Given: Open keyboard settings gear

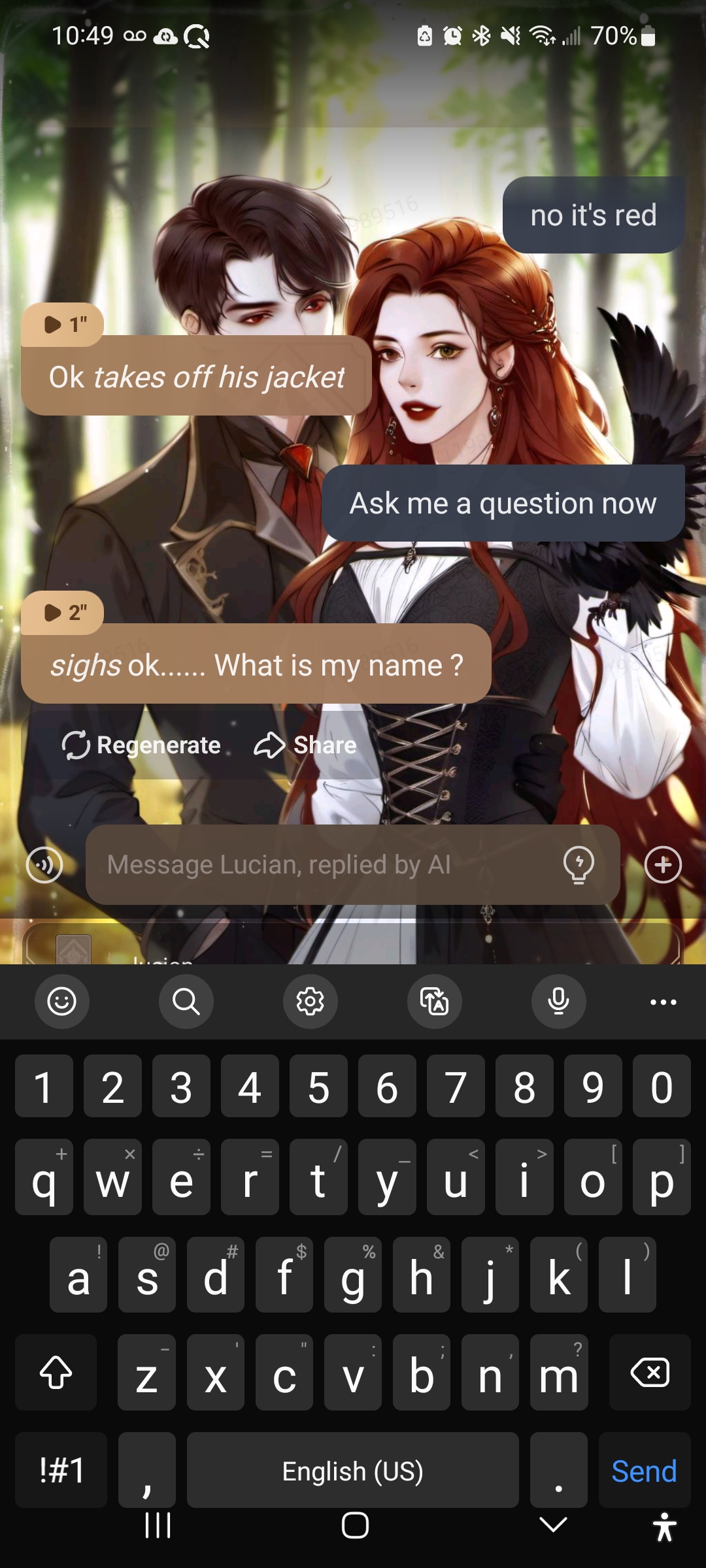Looking at the screenshot, I should coord(311,1001).
